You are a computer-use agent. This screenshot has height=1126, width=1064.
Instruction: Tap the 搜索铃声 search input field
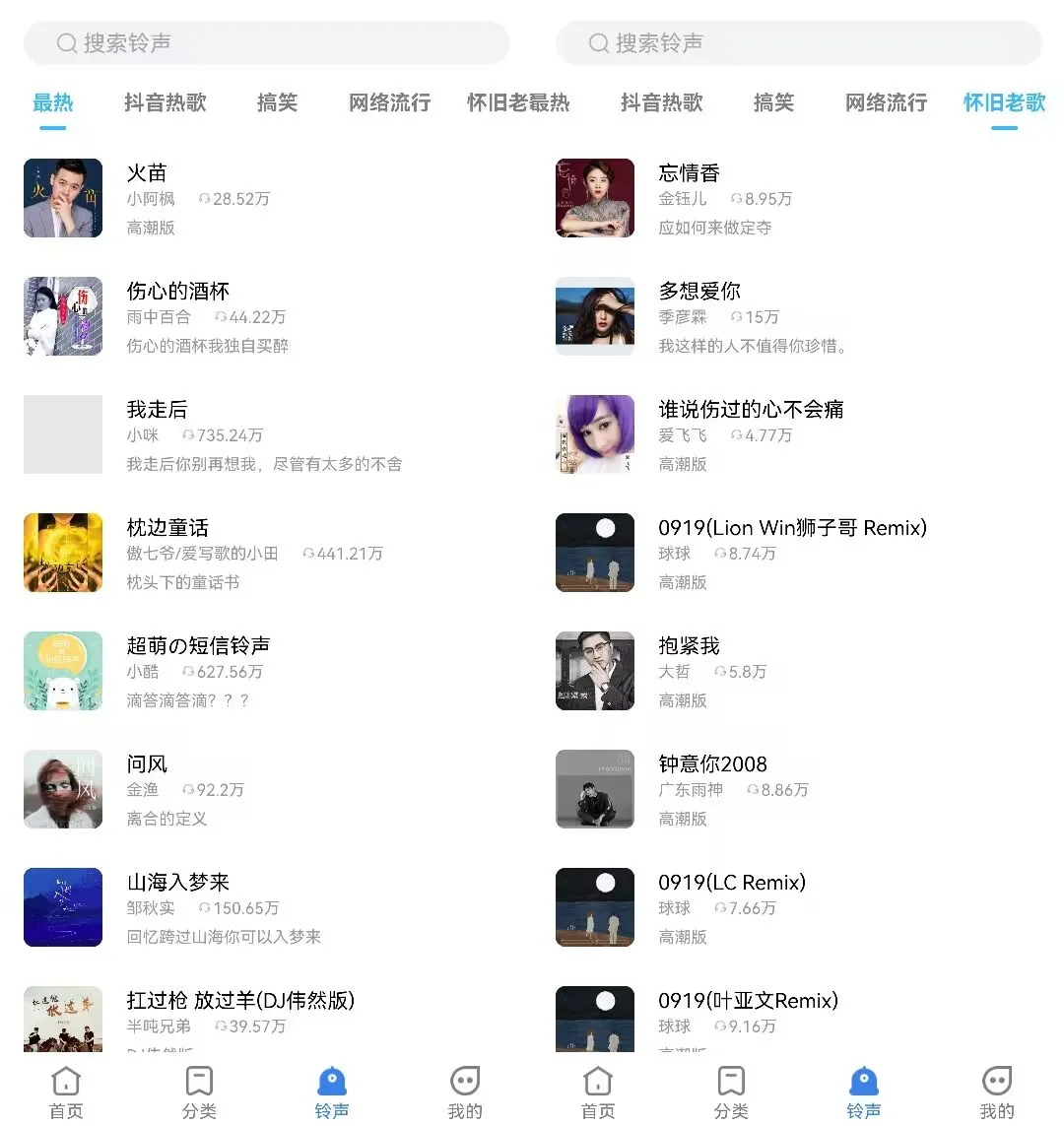pos(266,43)
